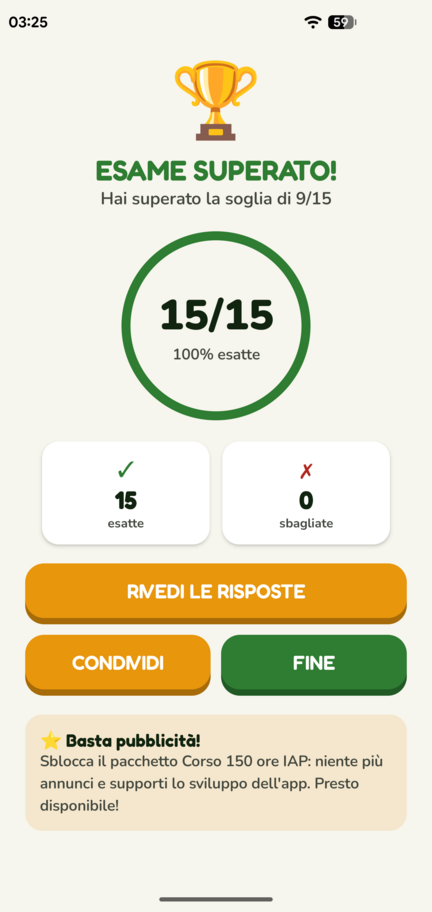Share the result with Condividi

pos(117,664)
